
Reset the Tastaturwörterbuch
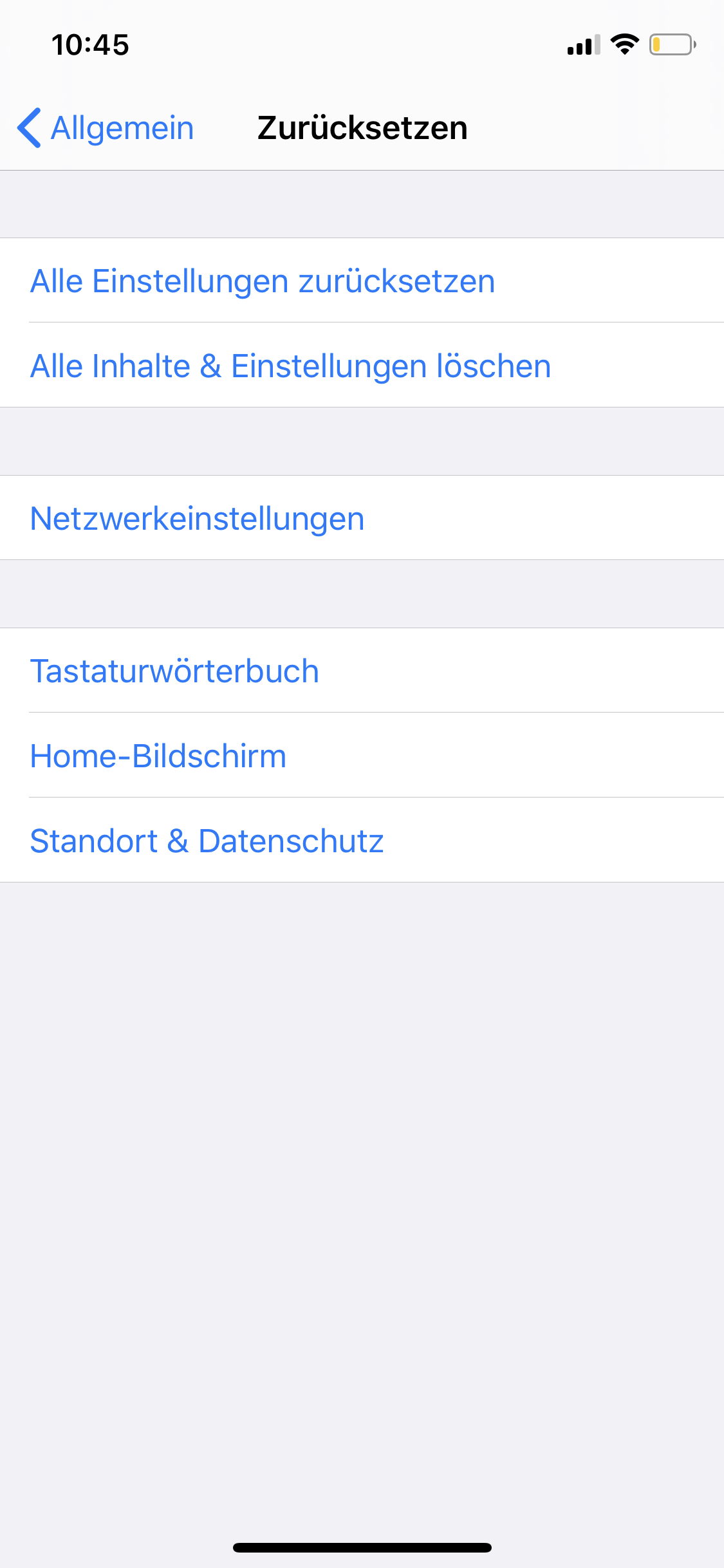pyautogui.click(x=174, y=671)
